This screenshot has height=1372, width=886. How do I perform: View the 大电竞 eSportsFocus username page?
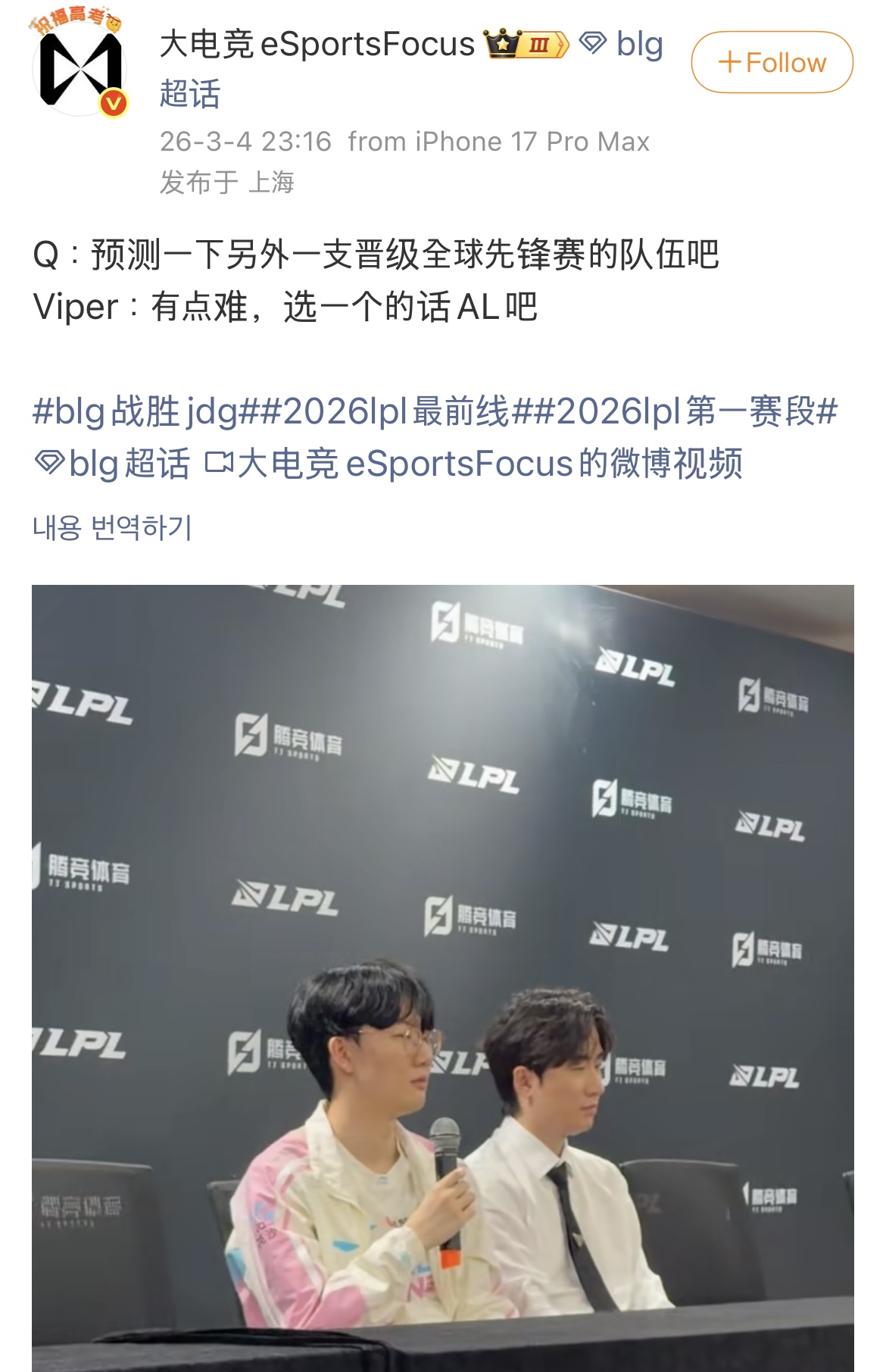click(317, 45)
